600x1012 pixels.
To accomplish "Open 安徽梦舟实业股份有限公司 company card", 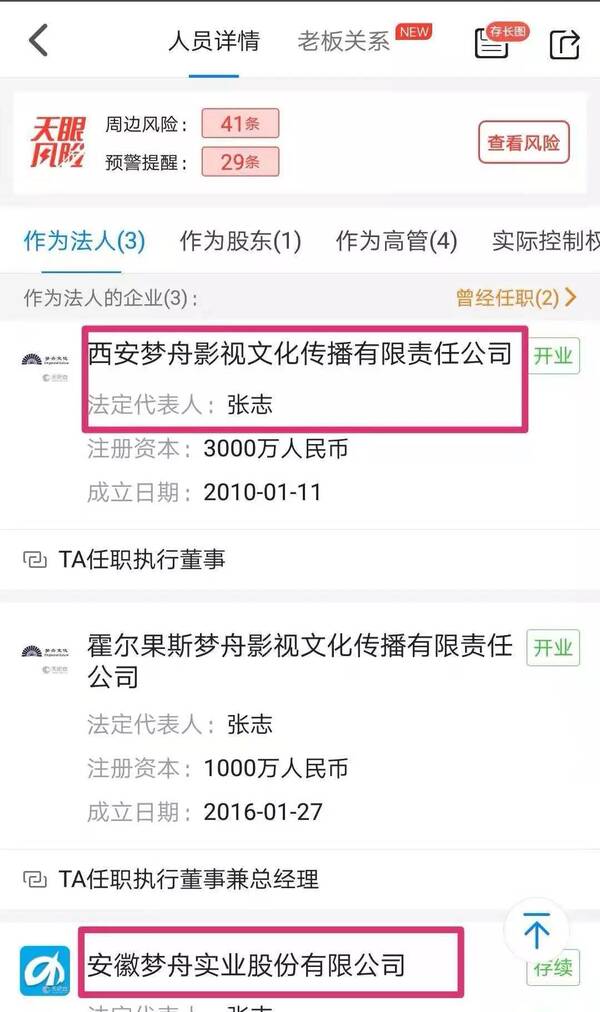I will click(x=246, y=965).
